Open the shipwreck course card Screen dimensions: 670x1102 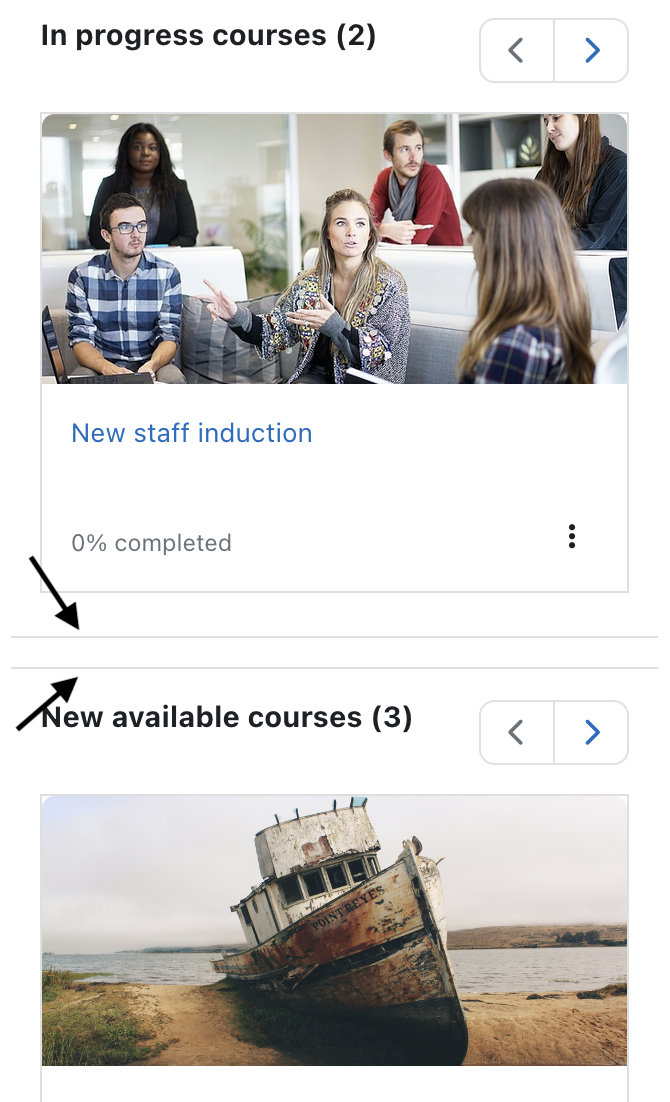[334, 931]
